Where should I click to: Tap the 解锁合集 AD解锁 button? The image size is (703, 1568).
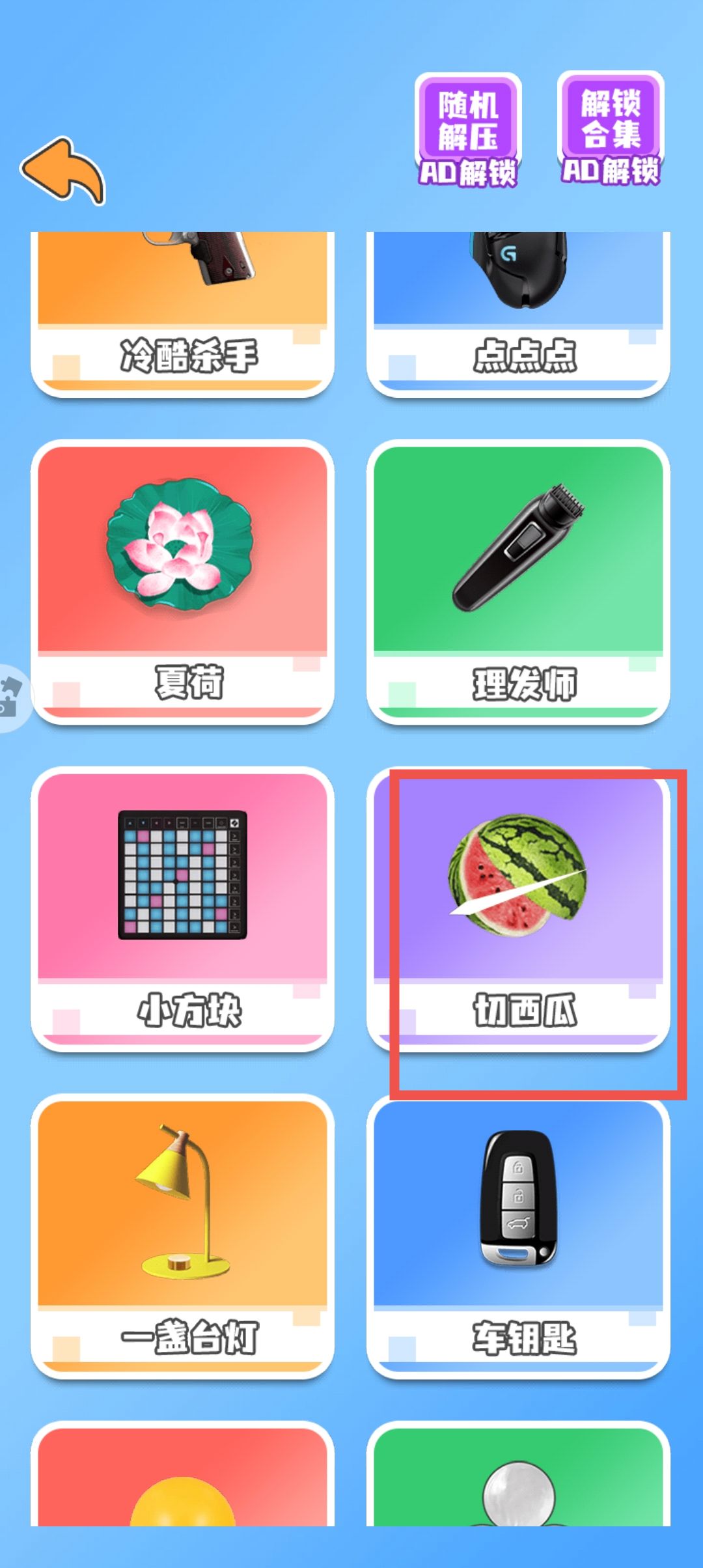point(611,128)
